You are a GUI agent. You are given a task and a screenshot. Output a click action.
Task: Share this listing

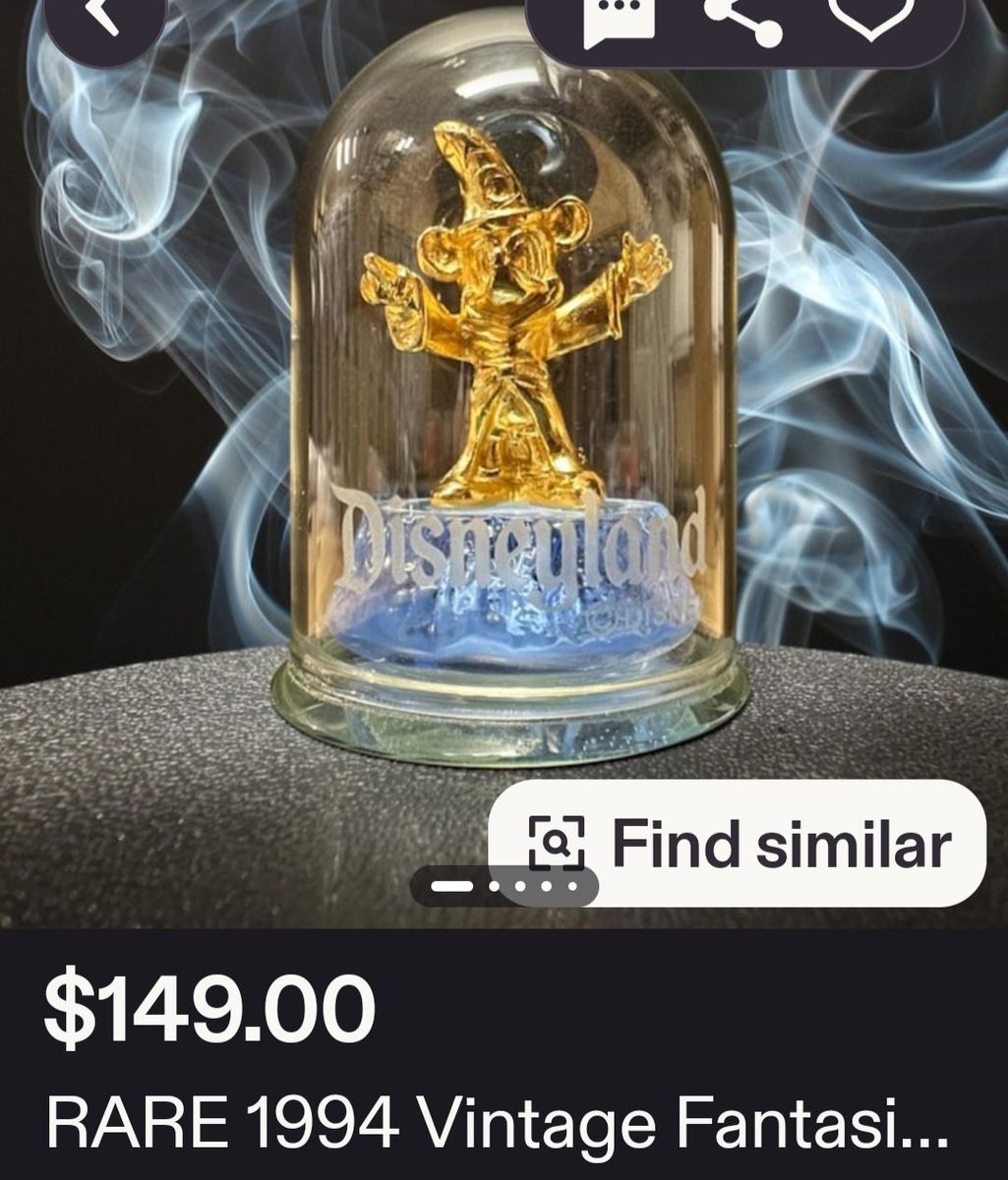pos(743,20)
